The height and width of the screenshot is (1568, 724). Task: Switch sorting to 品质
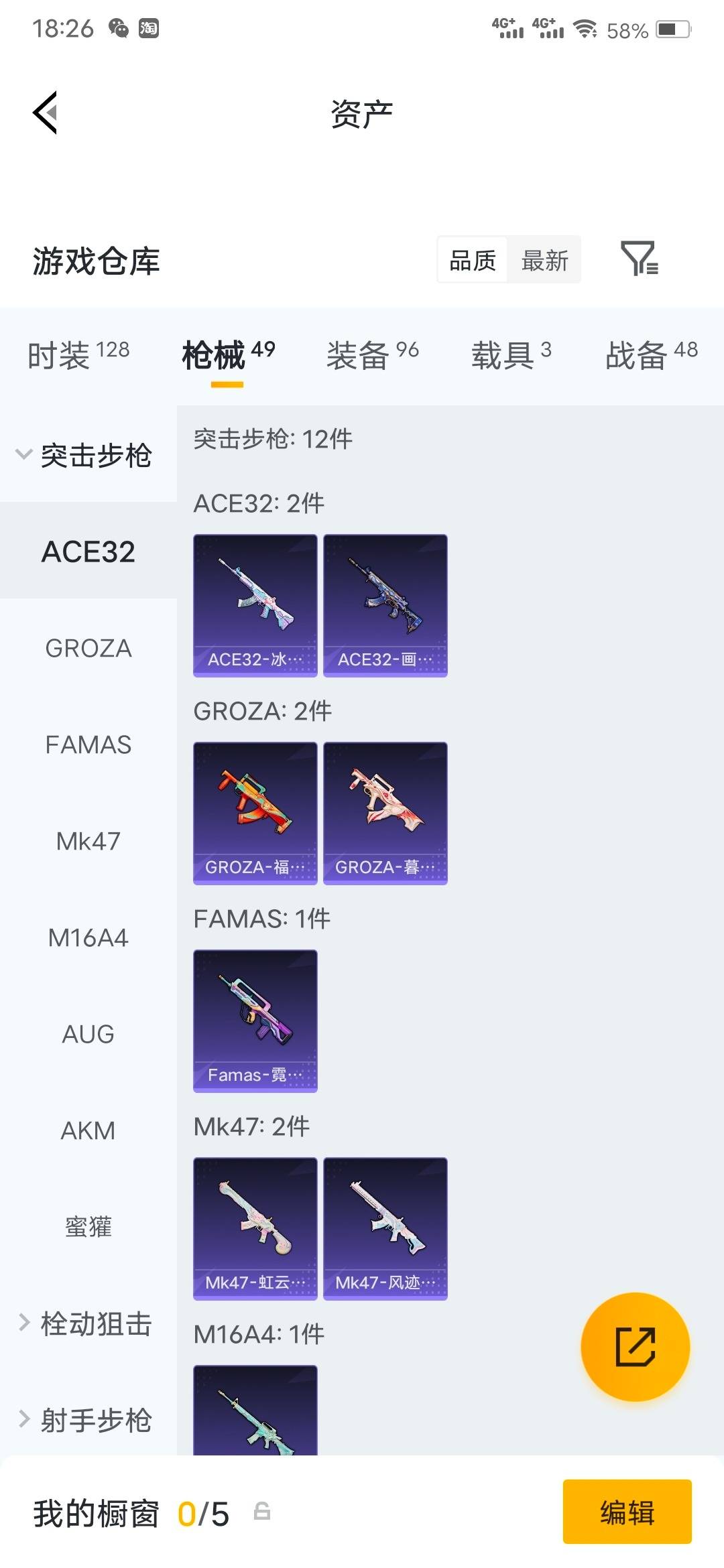click(x=473, y=261)
